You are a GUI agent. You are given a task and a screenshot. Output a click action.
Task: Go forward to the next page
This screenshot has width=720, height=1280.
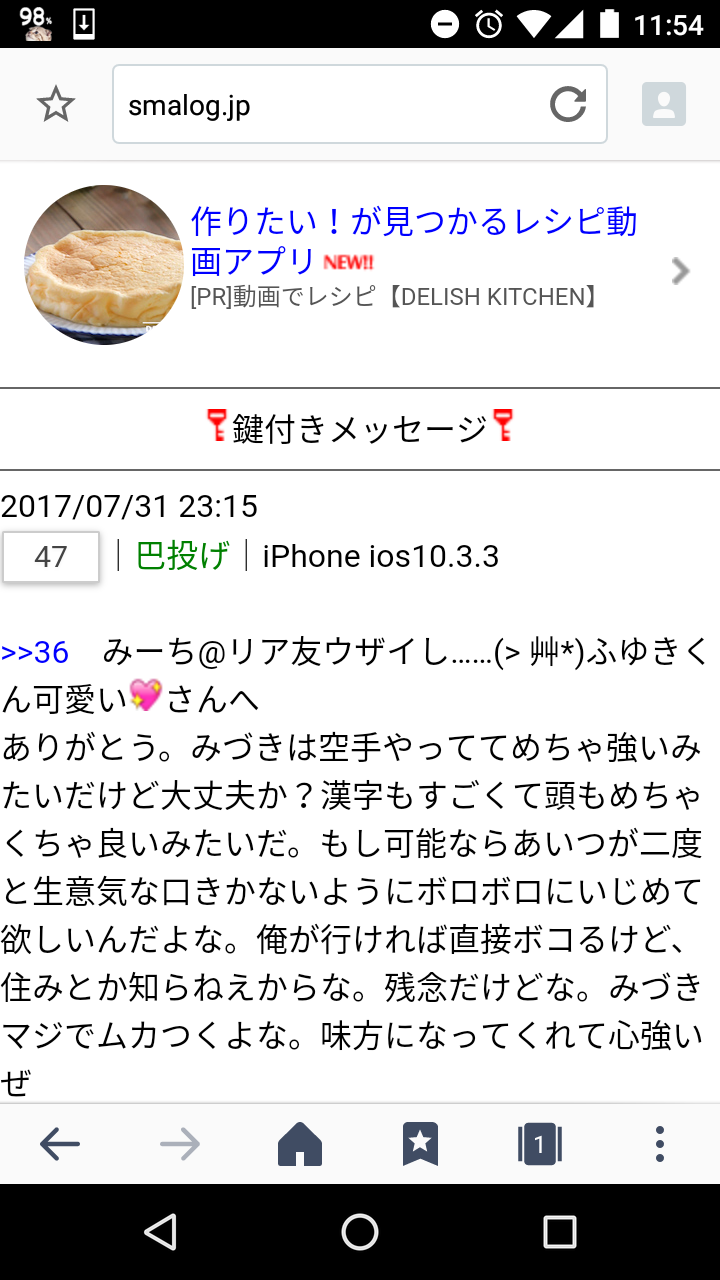180,1144
